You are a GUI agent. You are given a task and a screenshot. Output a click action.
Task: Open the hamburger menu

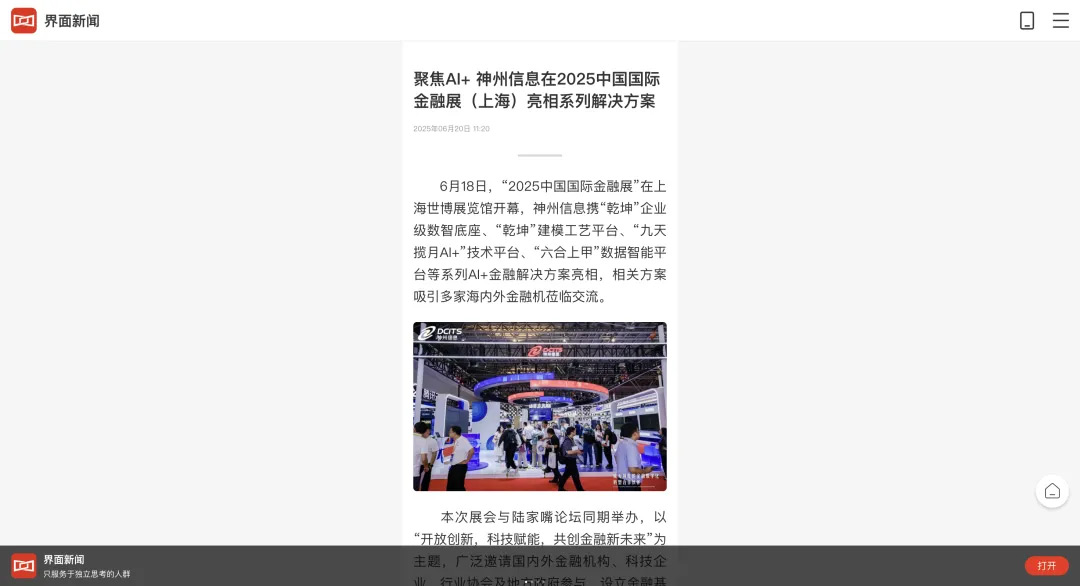coord(1060,20)
